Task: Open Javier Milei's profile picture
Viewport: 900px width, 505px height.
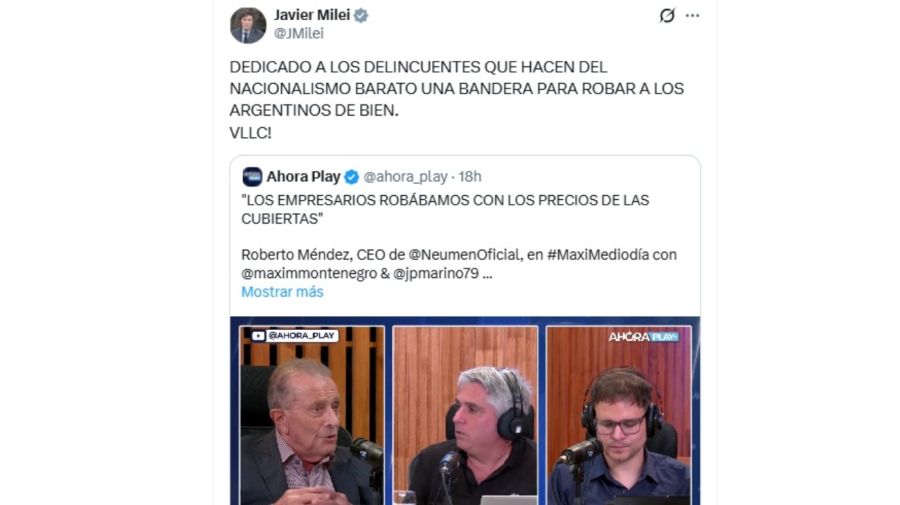Action: 248,25
